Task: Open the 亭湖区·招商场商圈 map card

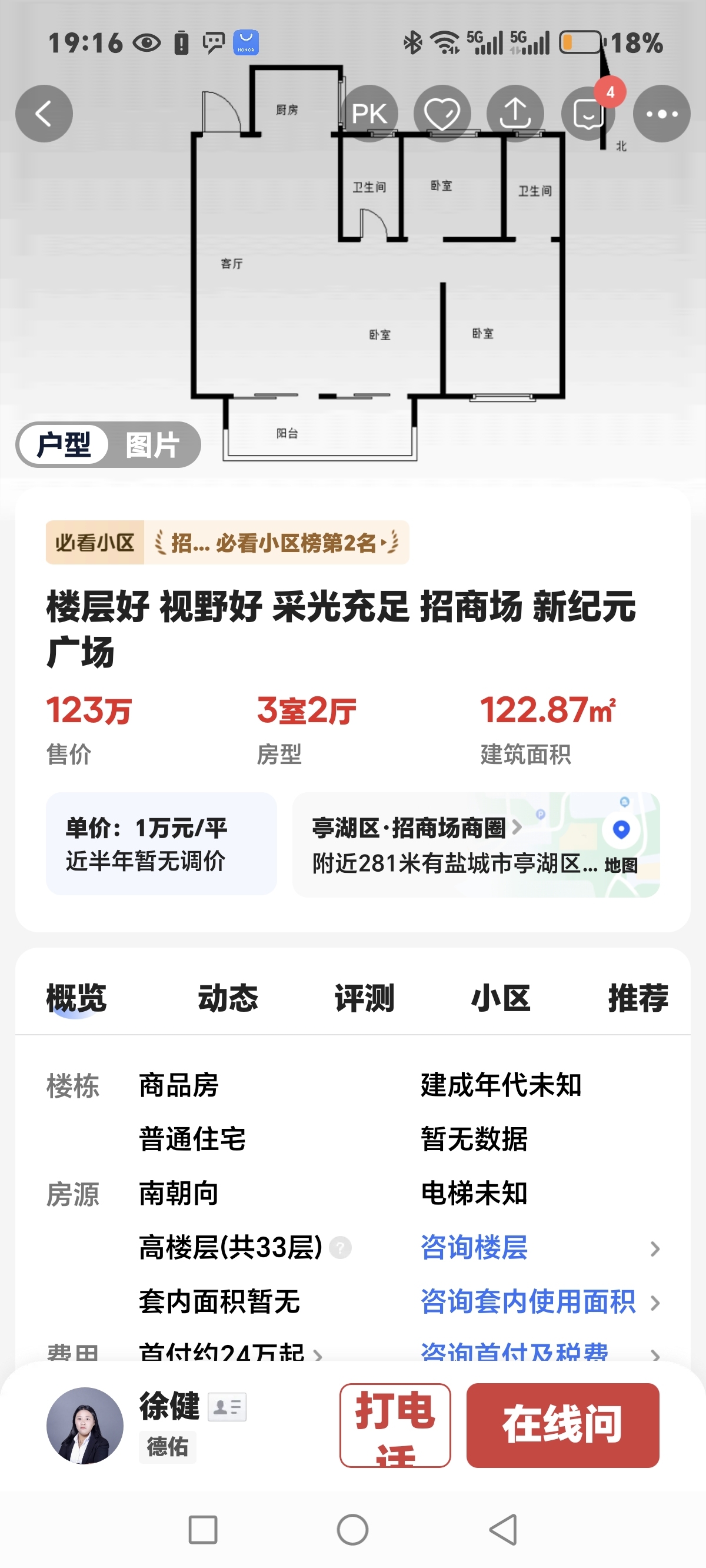Action: click(x=476, y=845)
